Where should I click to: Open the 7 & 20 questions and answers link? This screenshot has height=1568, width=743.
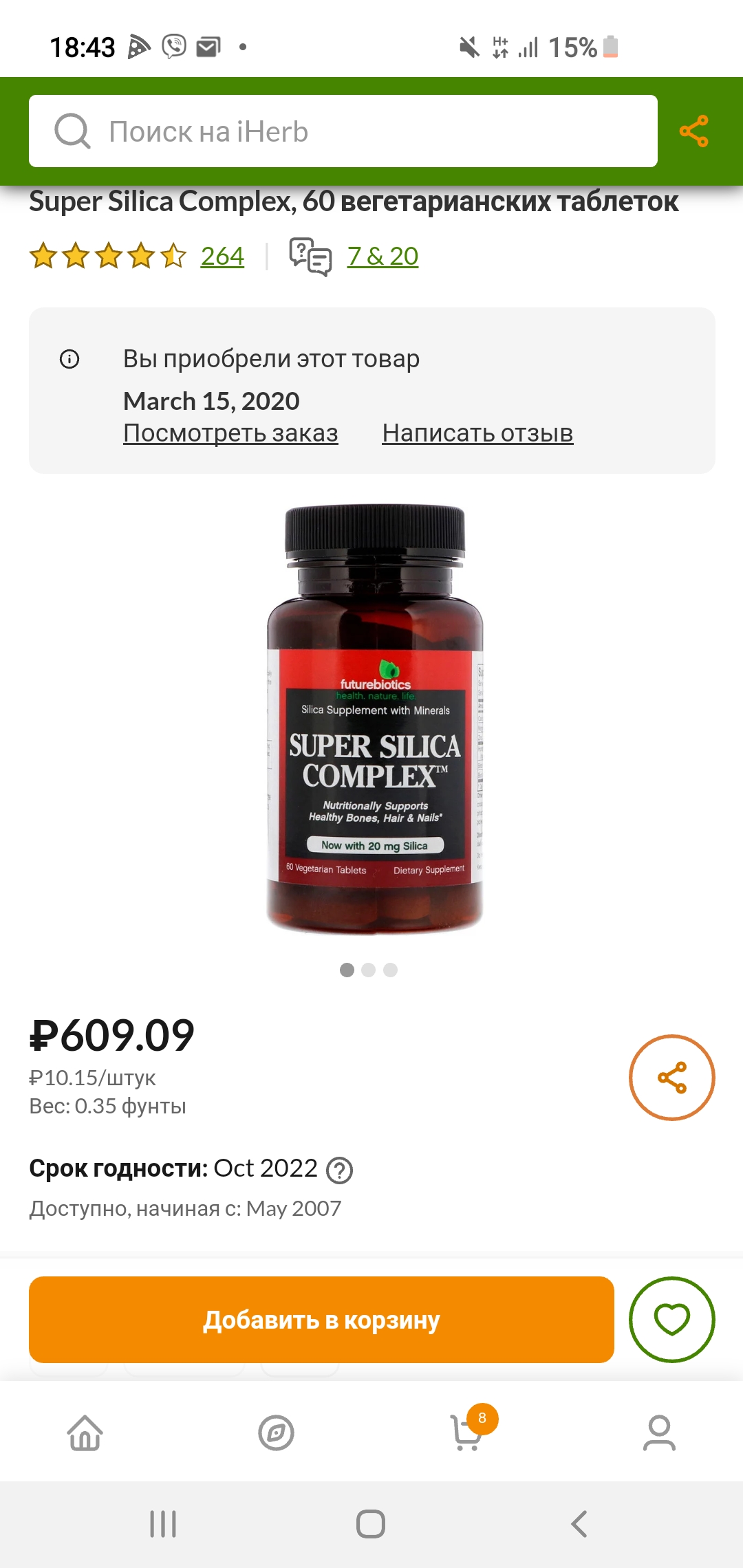383,257
